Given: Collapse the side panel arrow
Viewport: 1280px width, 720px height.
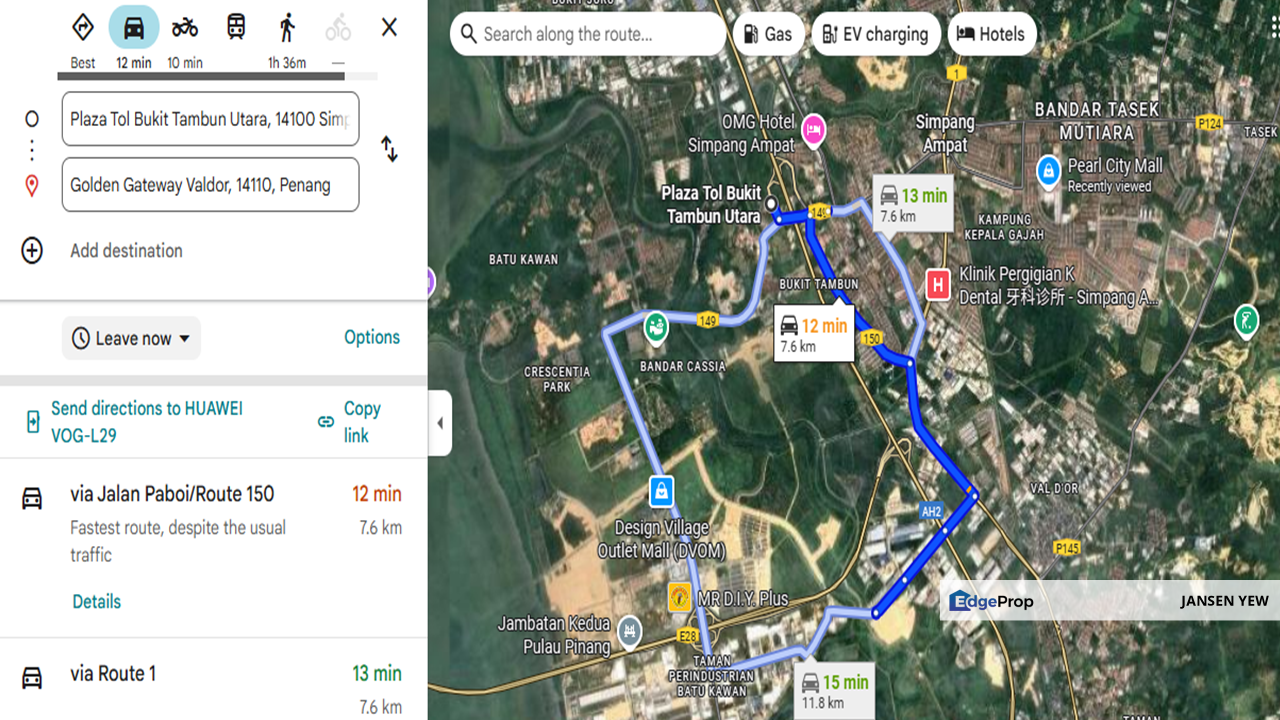Looking at the screenshot, I should [440, 423].
